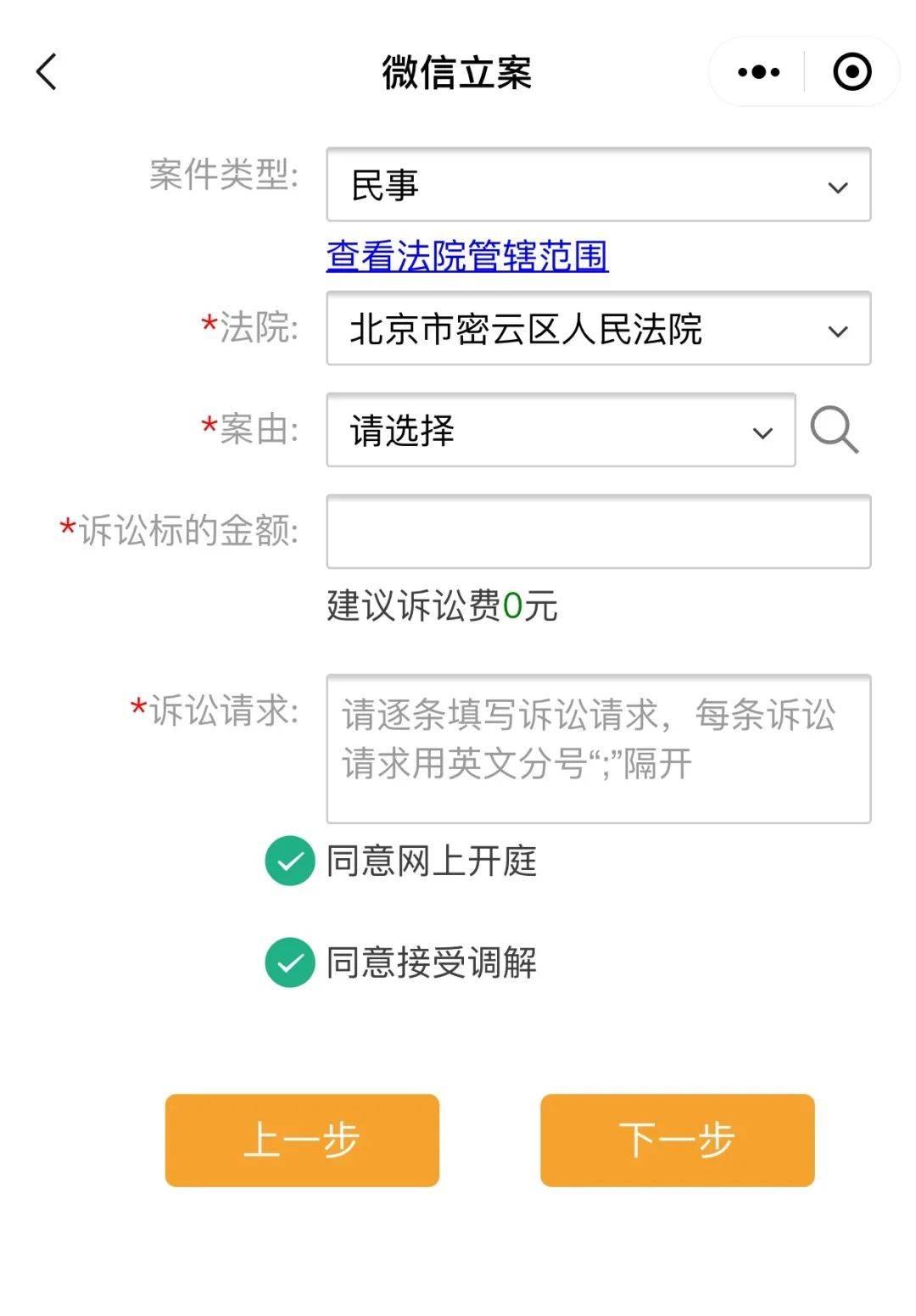Click the chevron arrow on the 法院 field

tap(838, 330)
